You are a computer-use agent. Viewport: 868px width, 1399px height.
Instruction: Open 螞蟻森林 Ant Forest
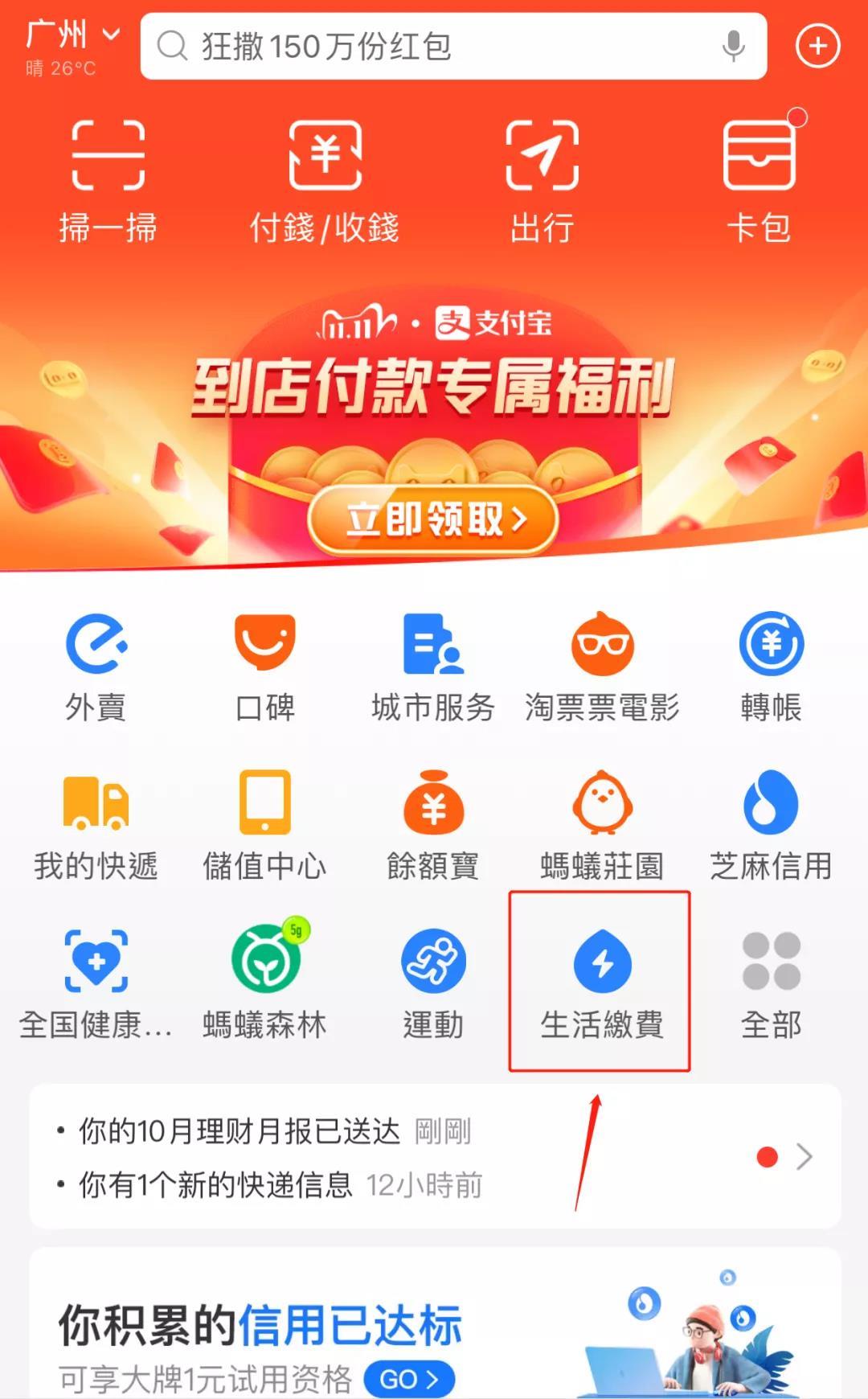click(x=264, y=983)
